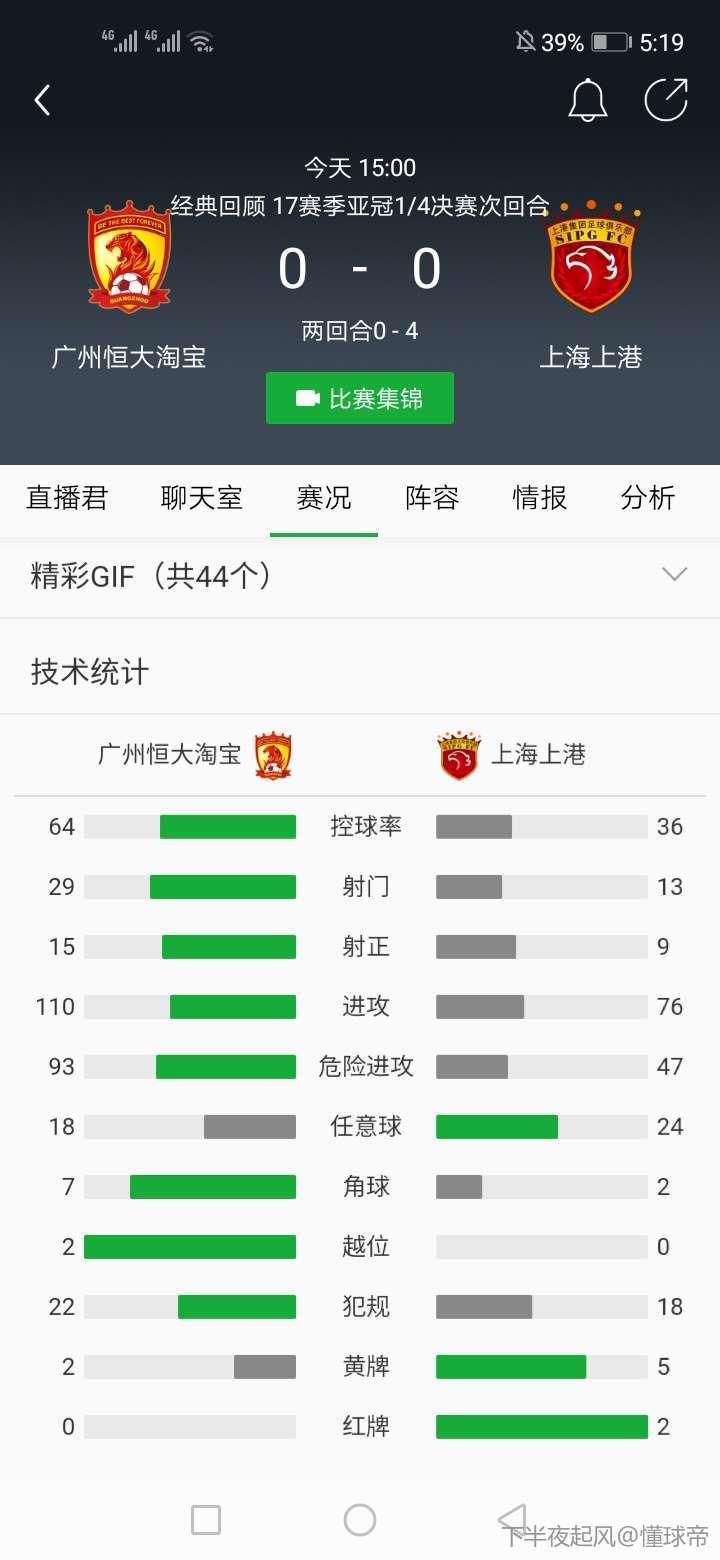Select the 赛况 tab

click(x=324, y=498)
